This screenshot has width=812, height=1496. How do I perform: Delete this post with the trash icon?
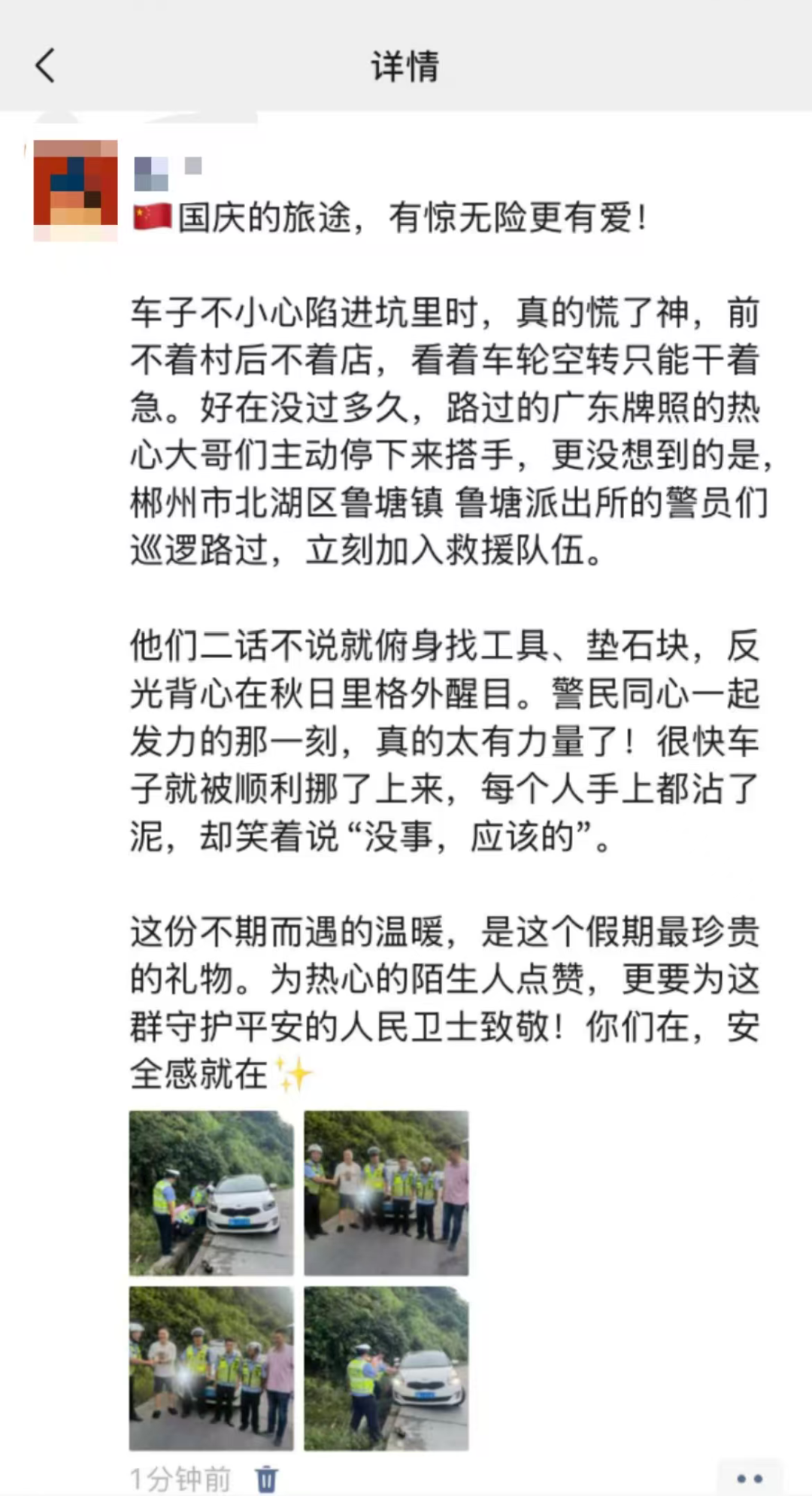point(267,1479)
